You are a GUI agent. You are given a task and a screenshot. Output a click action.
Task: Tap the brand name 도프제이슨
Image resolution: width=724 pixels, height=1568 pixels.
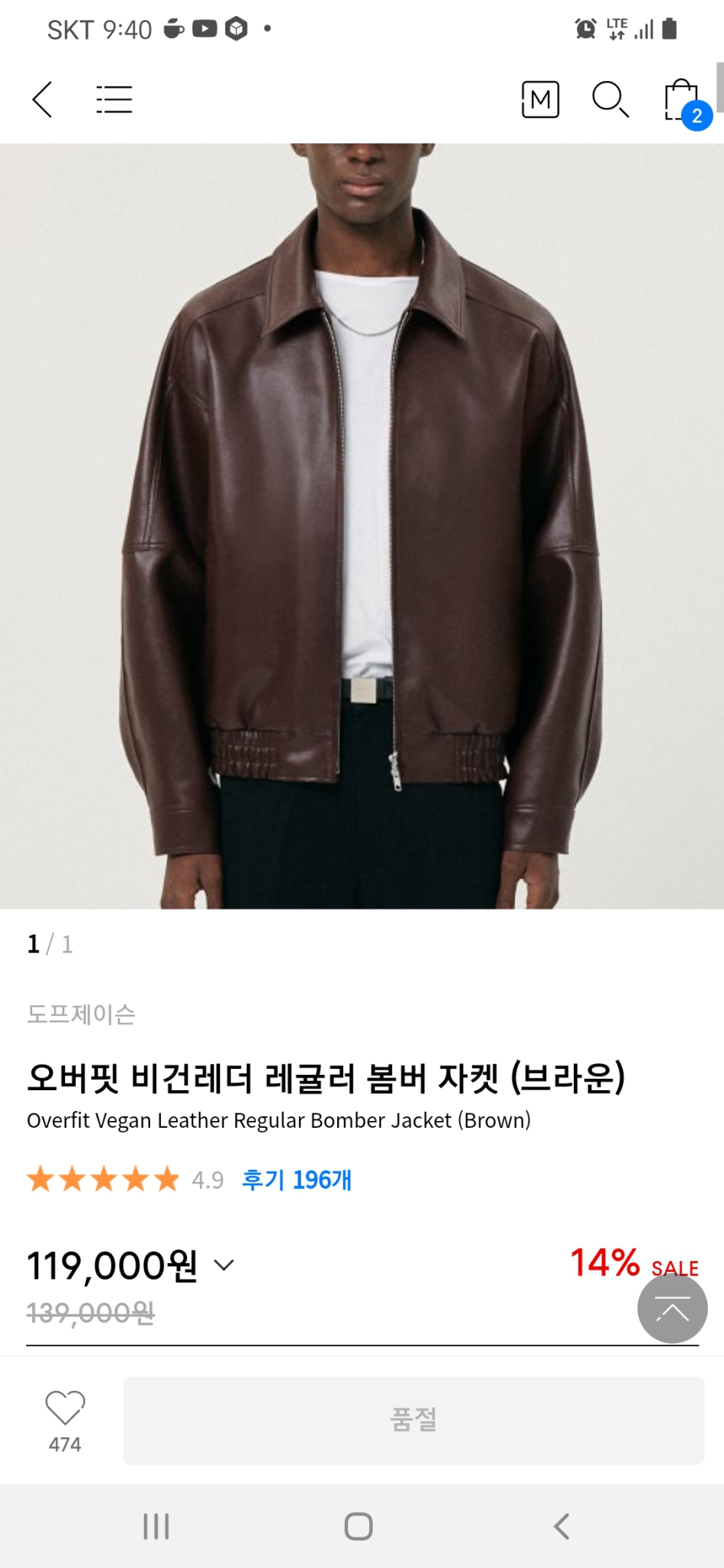click(x=81, y=1015)
